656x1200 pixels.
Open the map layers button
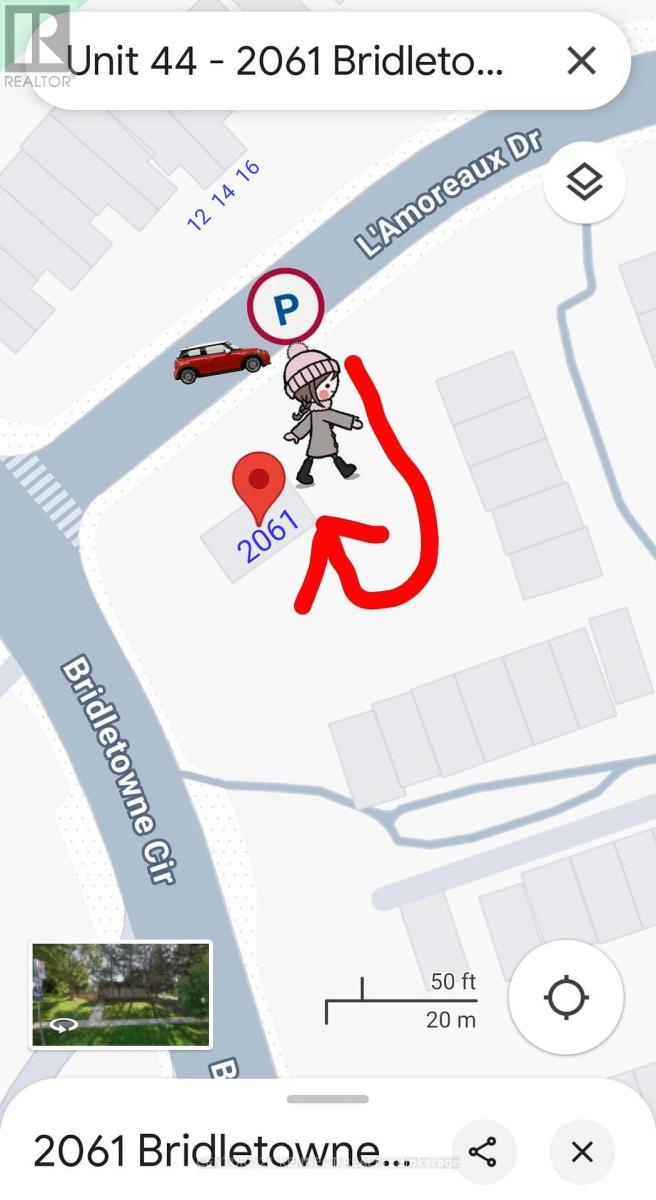584,183
